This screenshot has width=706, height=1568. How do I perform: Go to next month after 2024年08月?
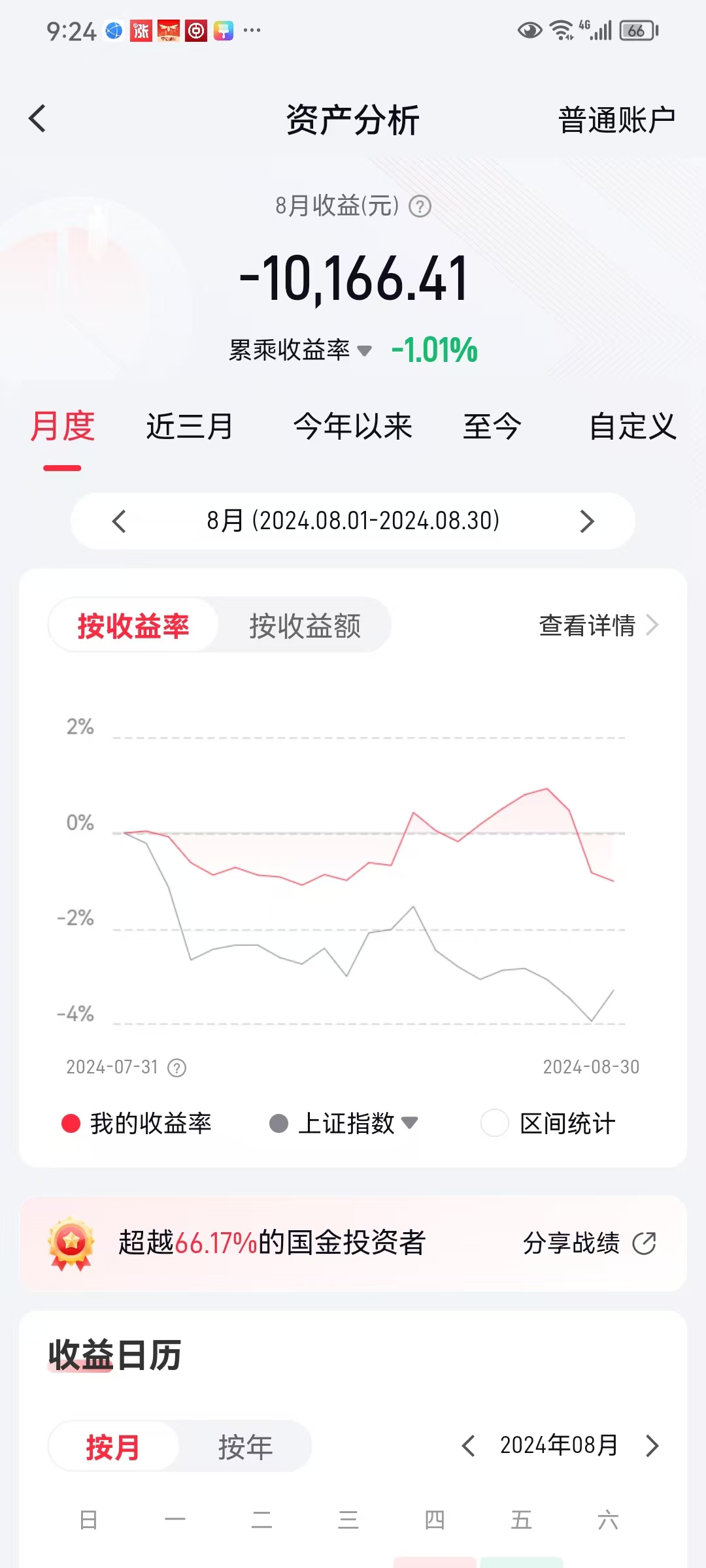tap(652, 1446)
